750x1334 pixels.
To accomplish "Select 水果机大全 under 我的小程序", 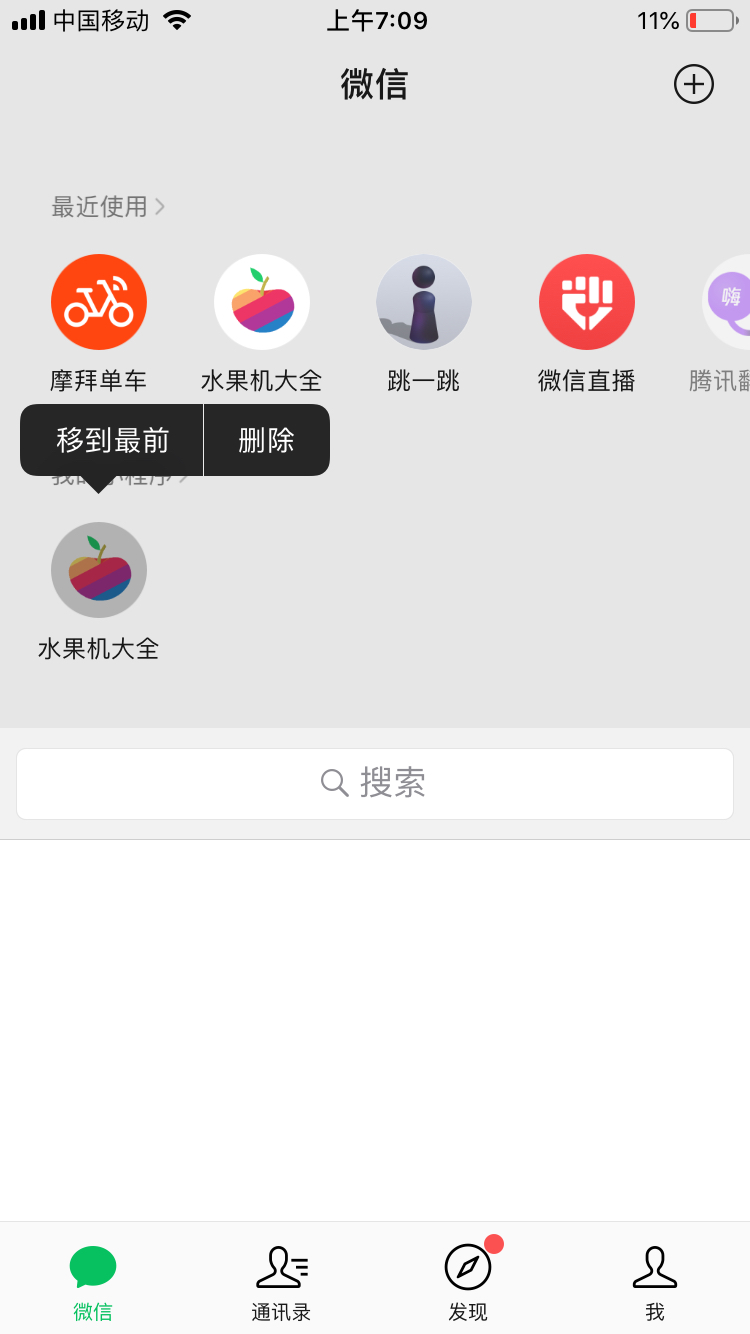I will (x=98, y=570).
